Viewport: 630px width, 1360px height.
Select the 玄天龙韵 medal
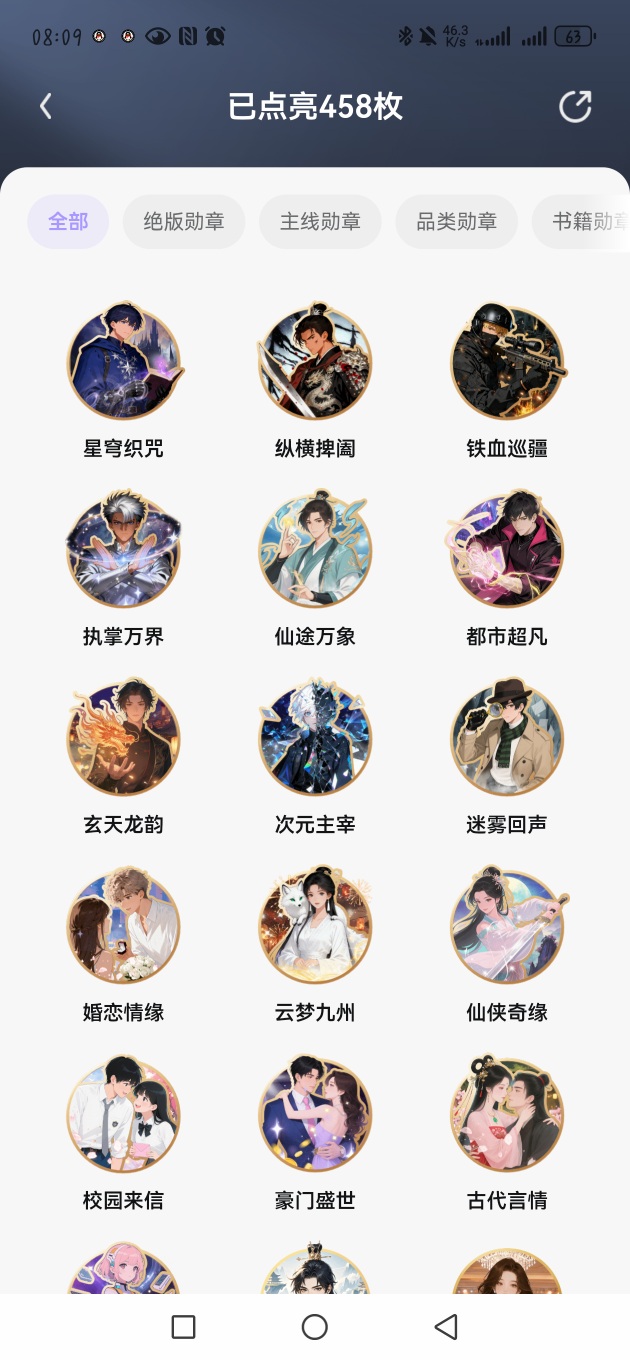point(123,738)
